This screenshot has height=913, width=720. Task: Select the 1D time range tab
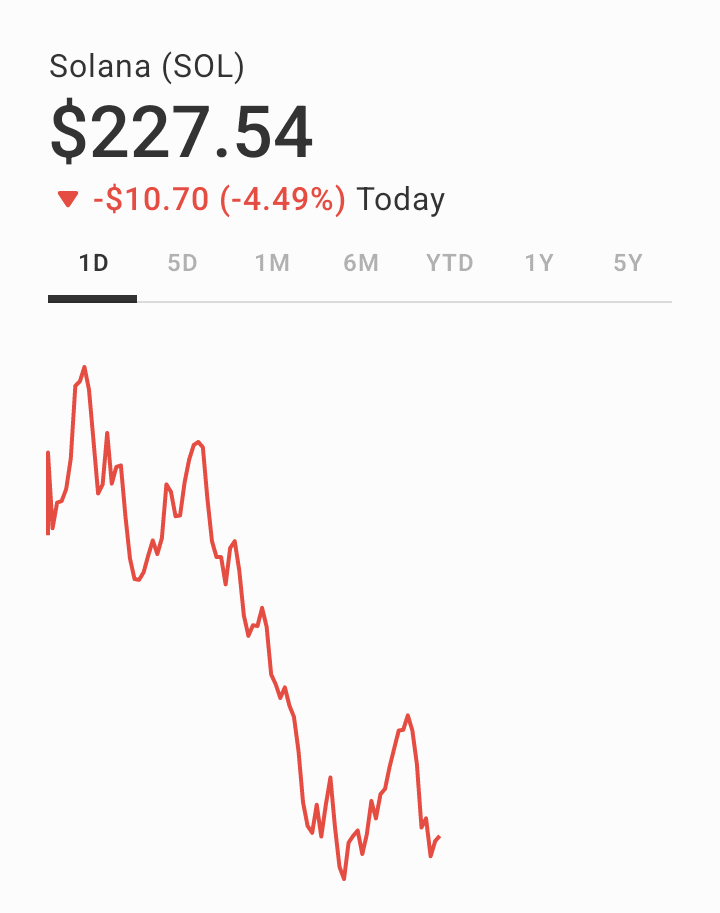tap(93, 264)
